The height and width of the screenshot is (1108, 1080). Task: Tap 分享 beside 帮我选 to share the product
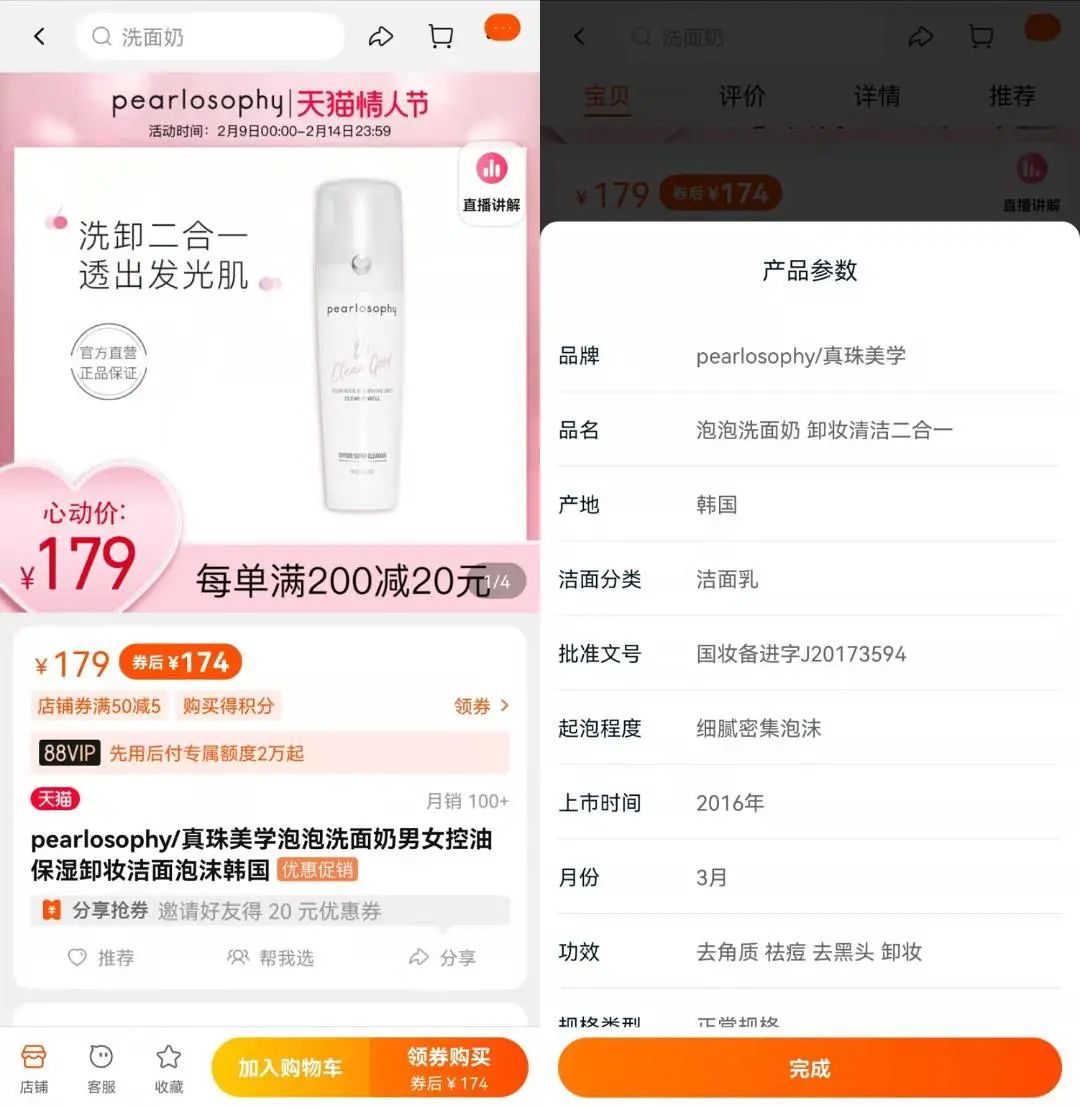(443, 957)
